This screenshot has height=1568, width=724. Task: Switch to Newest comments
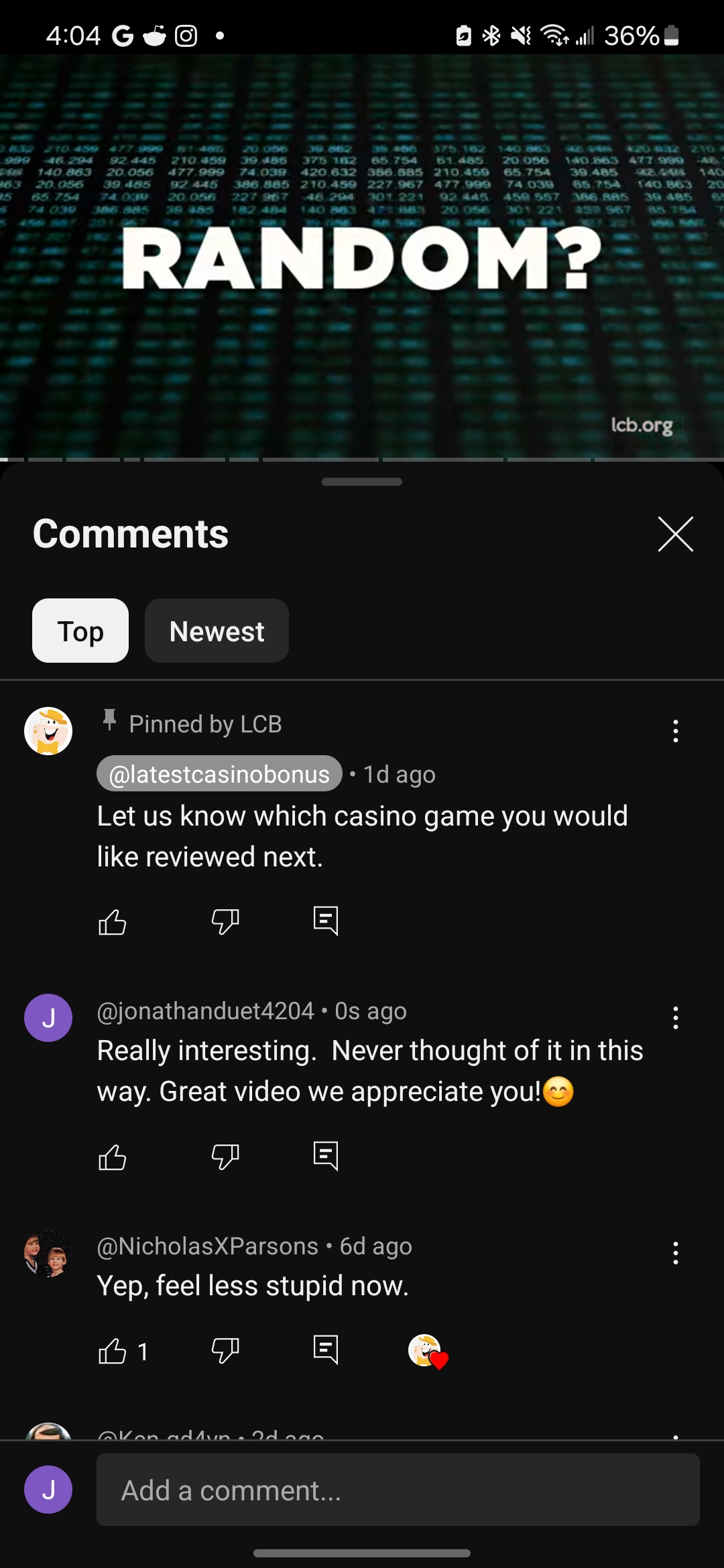point(217,631)
